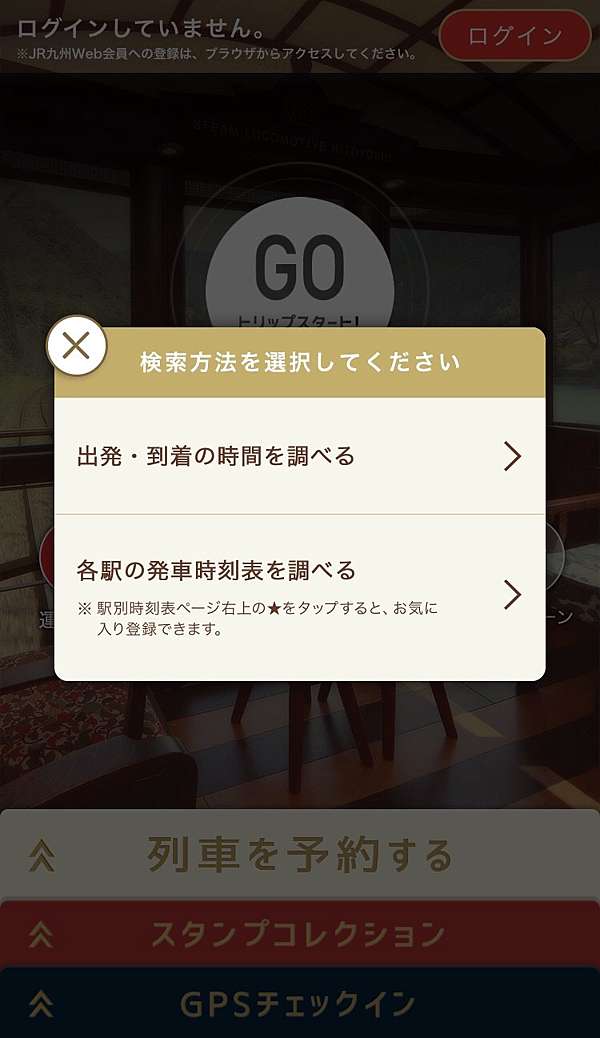This screenshot has height=1038, width=600.
Task: Expand the 列車を予約する panel
Action: pos(300,853)
